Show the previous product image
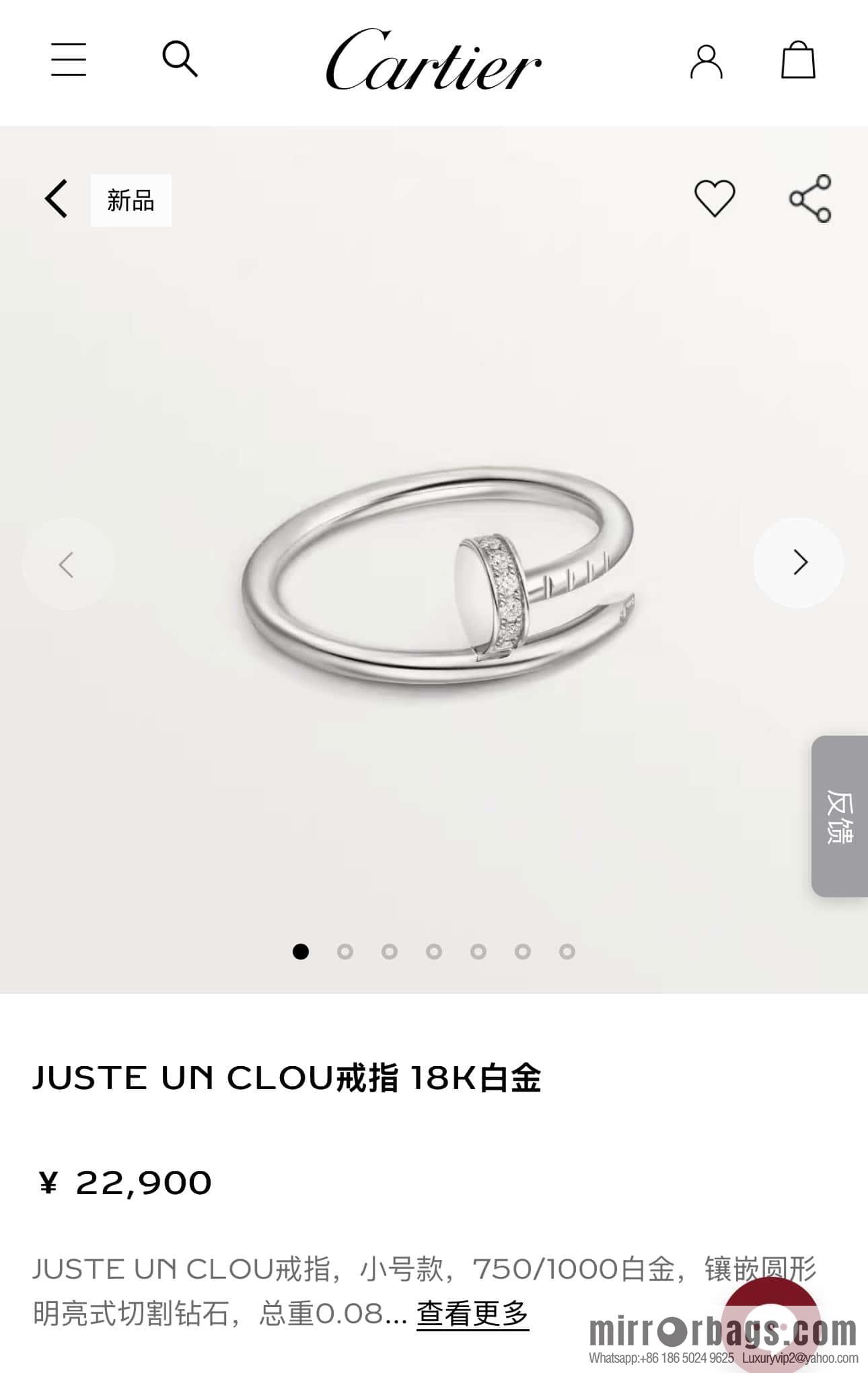The image size is (868, 1373). 67,564
